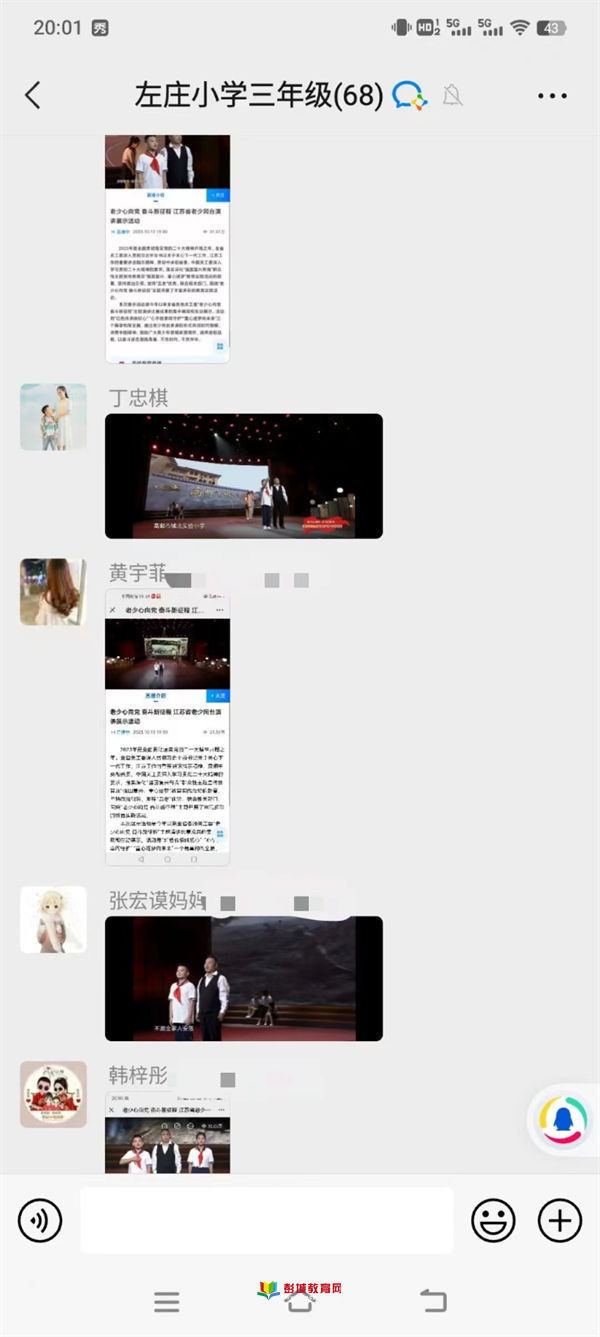Open the image sent by 韩梓彤
This screenshot has height=1337, width=600.
click(x=167, y=1132)
